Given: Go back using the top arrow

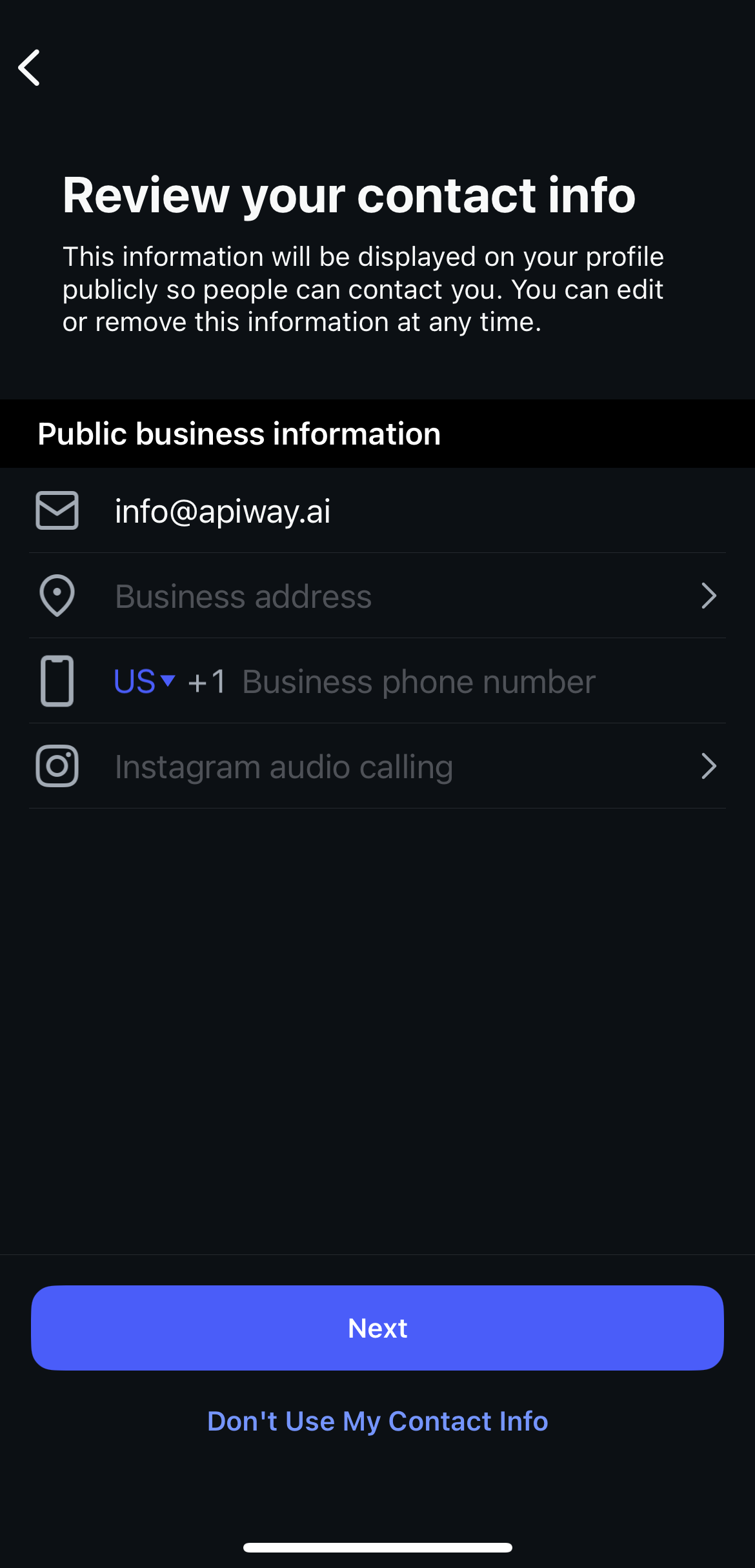Looking at the screenshot, I should click(30, 68).
